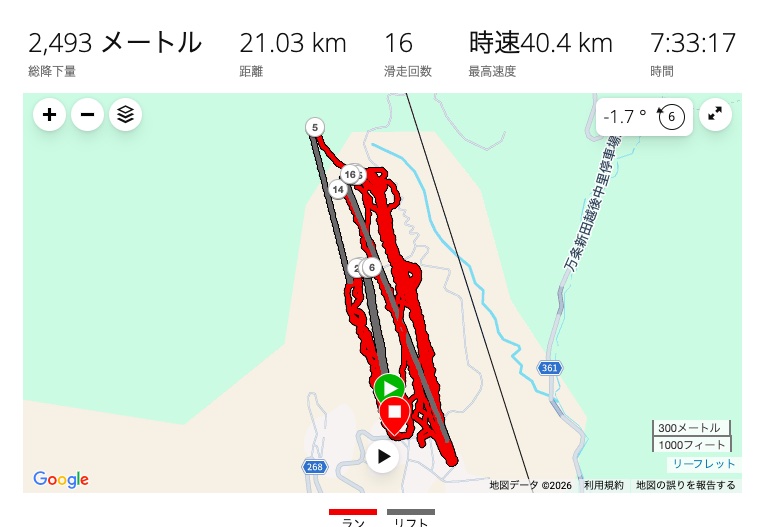Zoom out of the ski map

[x=87, y=115]
